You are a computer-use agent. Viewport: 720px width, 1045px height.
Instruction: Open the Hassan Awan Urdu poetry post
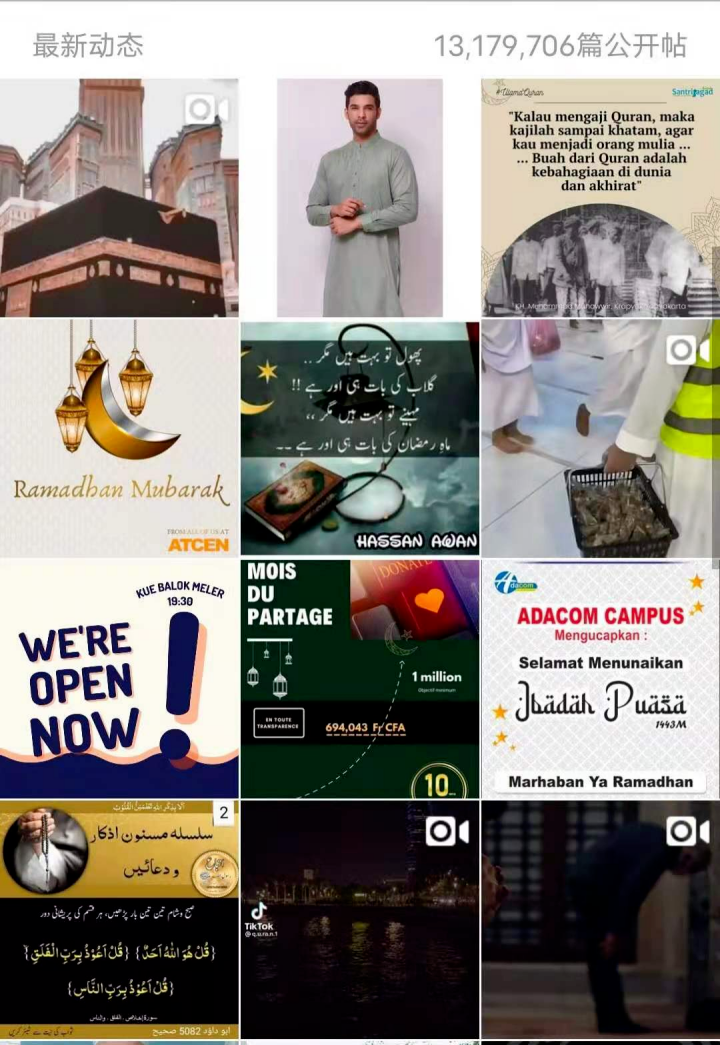(360, 438)
